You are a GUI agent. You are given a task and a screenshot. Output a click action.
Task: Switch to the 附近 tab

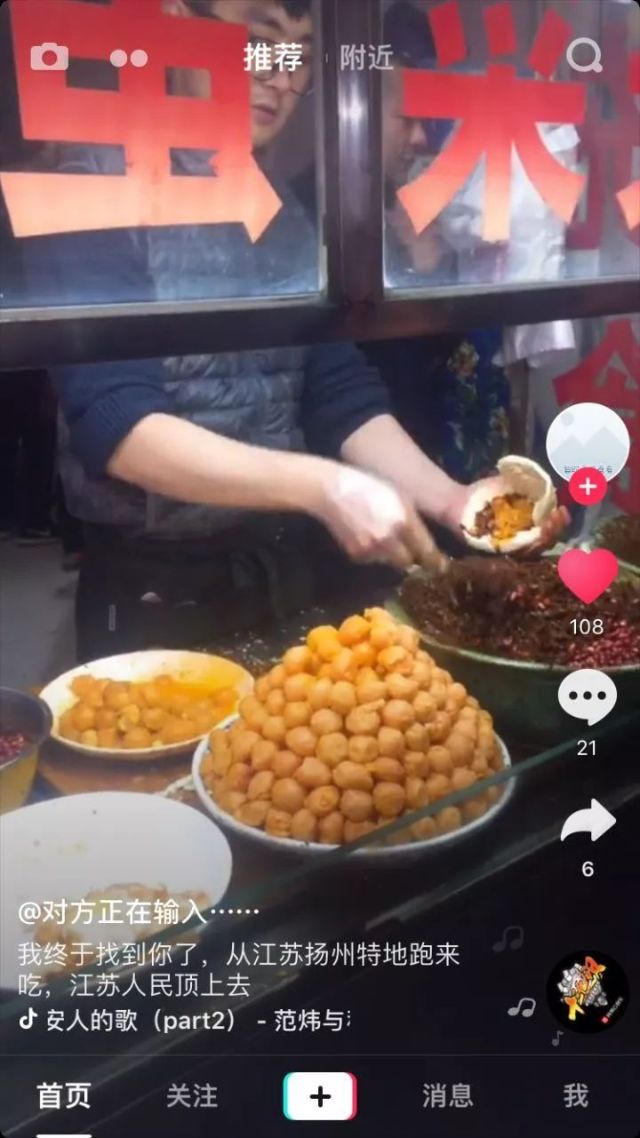pyautogui.click(x=366, y=58)
